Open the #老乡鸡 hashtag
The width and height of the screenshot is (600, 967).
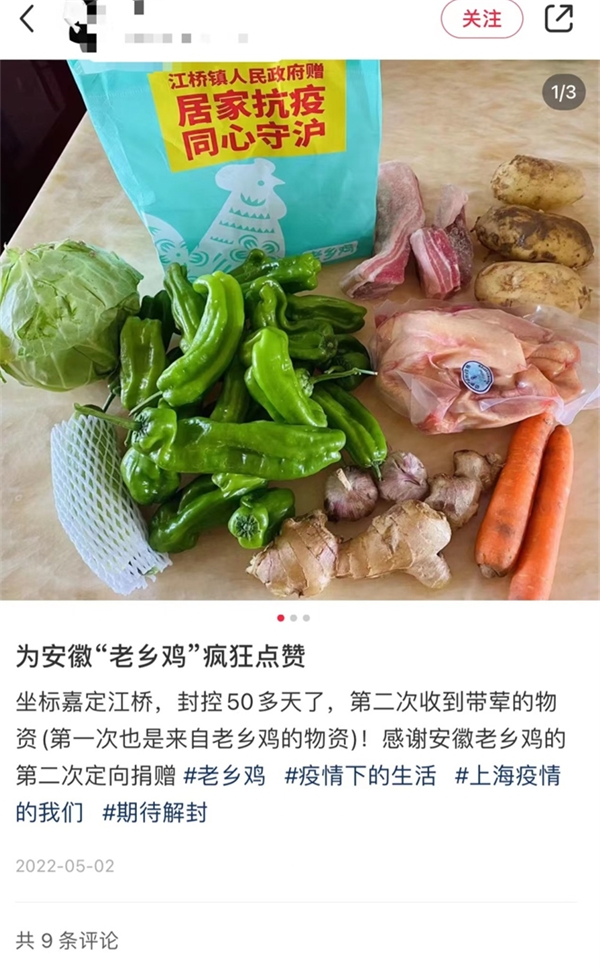tap(225, 775)
